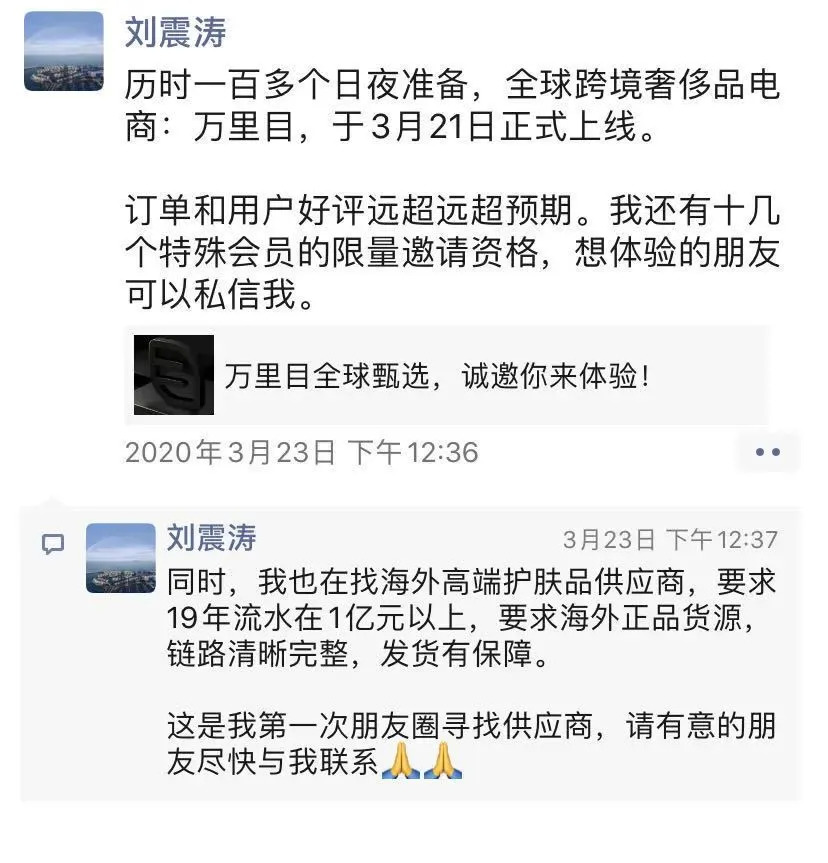The image size is (828, 863).
Task: Open 刘震涛's profile picture on the post
Action: pos(64,51)
